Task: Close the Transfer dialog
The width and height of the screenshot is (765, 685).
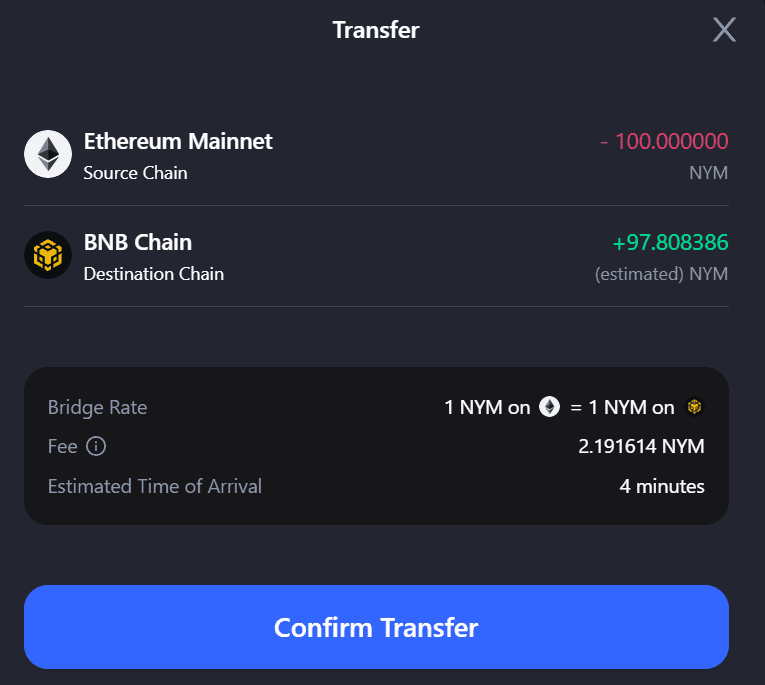Action: [724, 30]
